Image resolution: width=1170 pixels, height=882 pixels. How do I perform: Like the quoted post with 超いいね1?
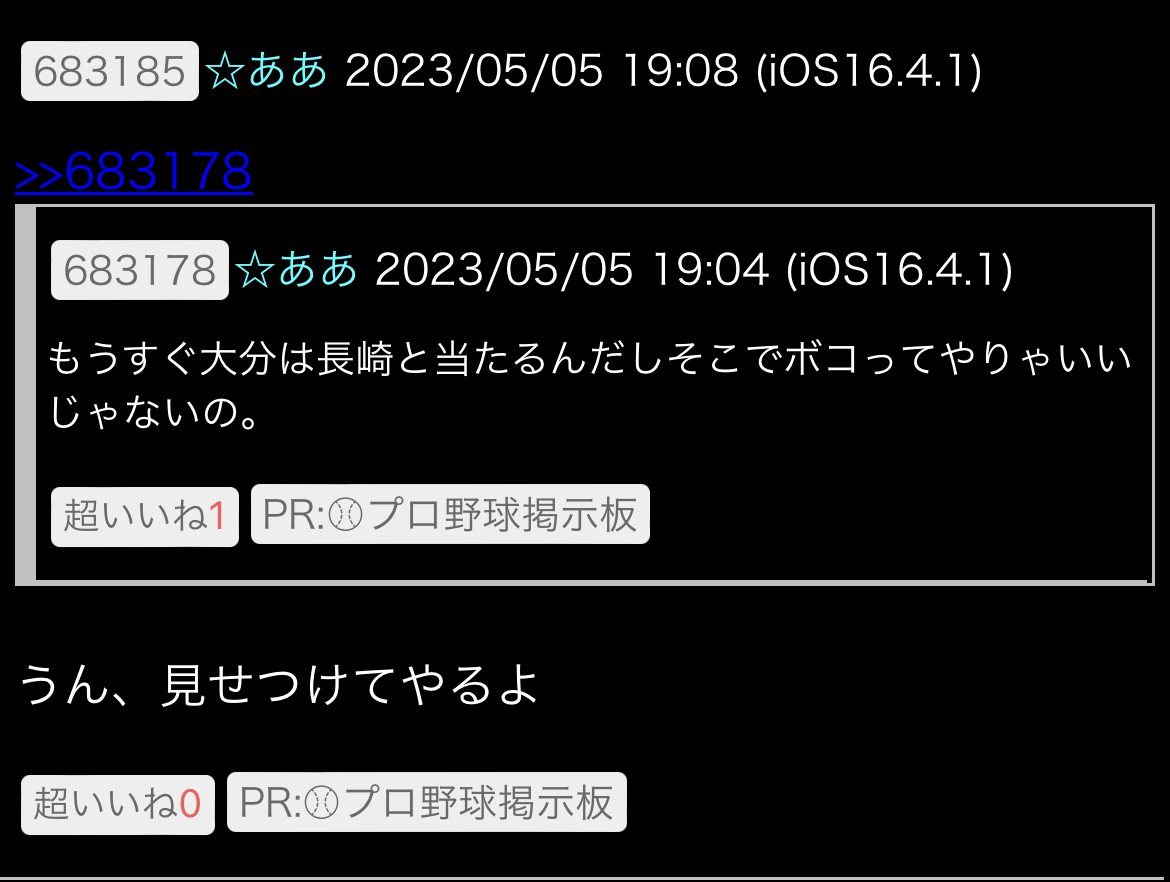tap(145, 516)
